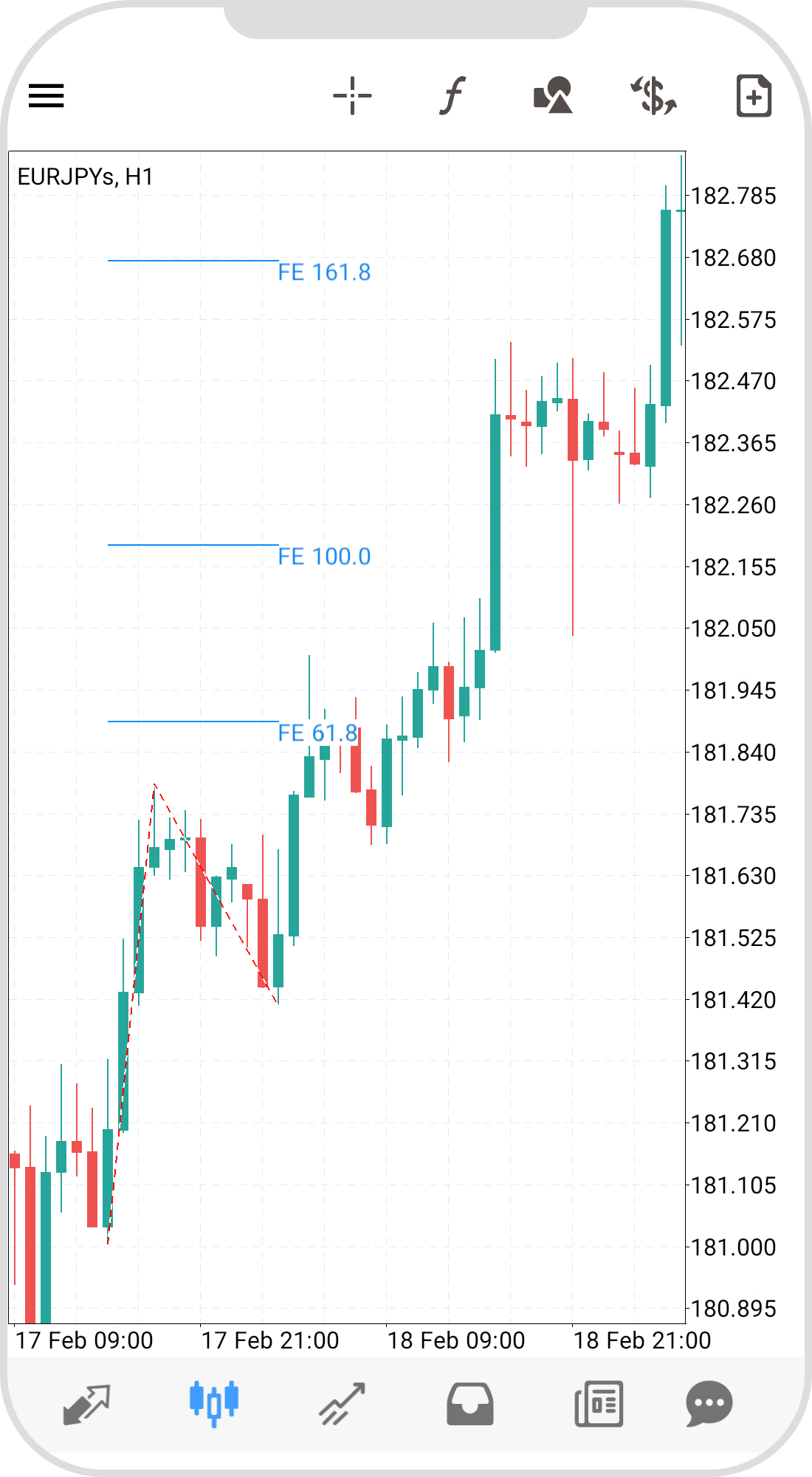Switch to the Trade tab
Viewport: 812px width, 1477px height.
click(x=342, y=1403)
